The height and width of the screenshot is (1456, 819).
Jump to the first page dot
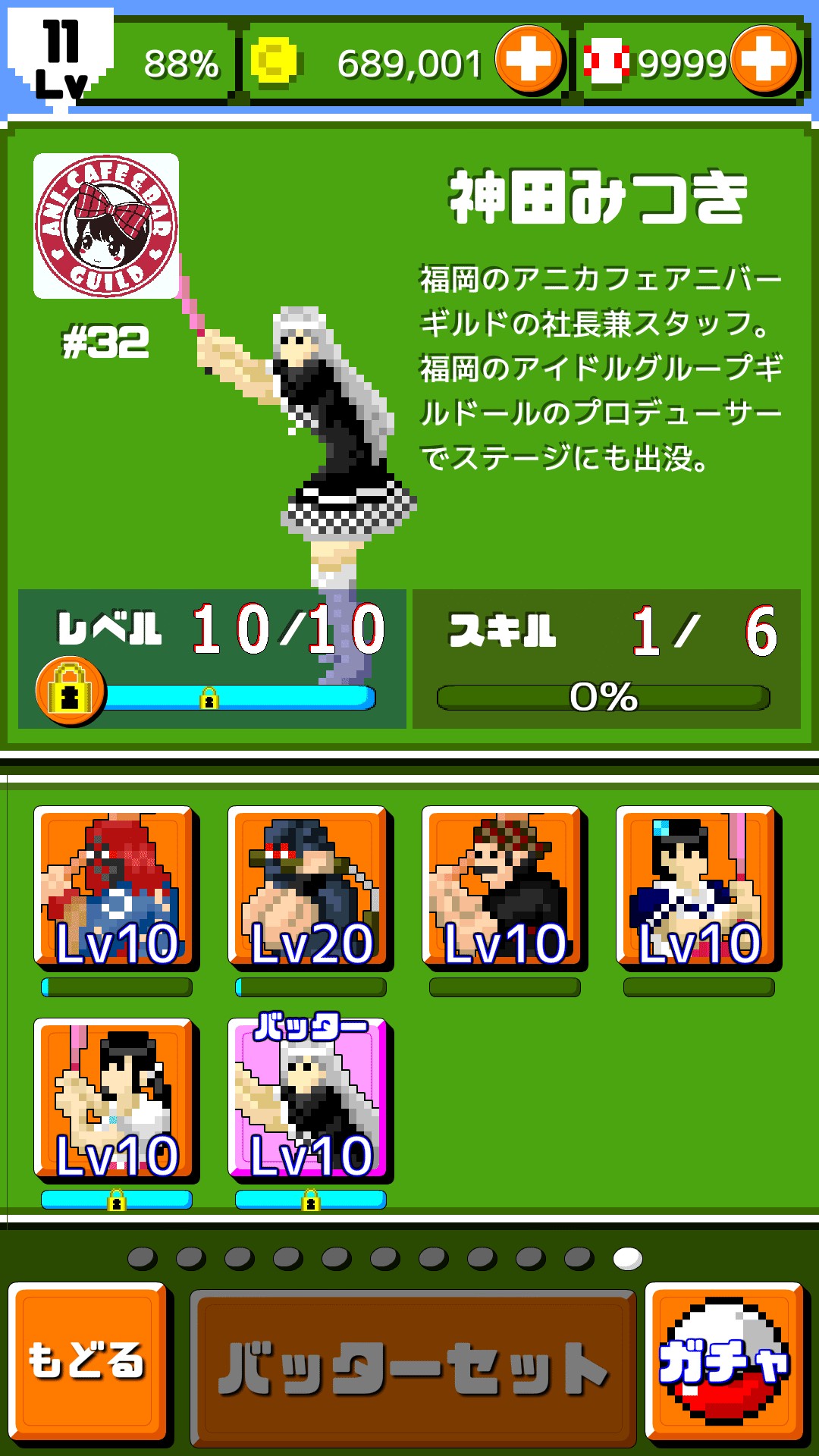[x=142, y=1259]
